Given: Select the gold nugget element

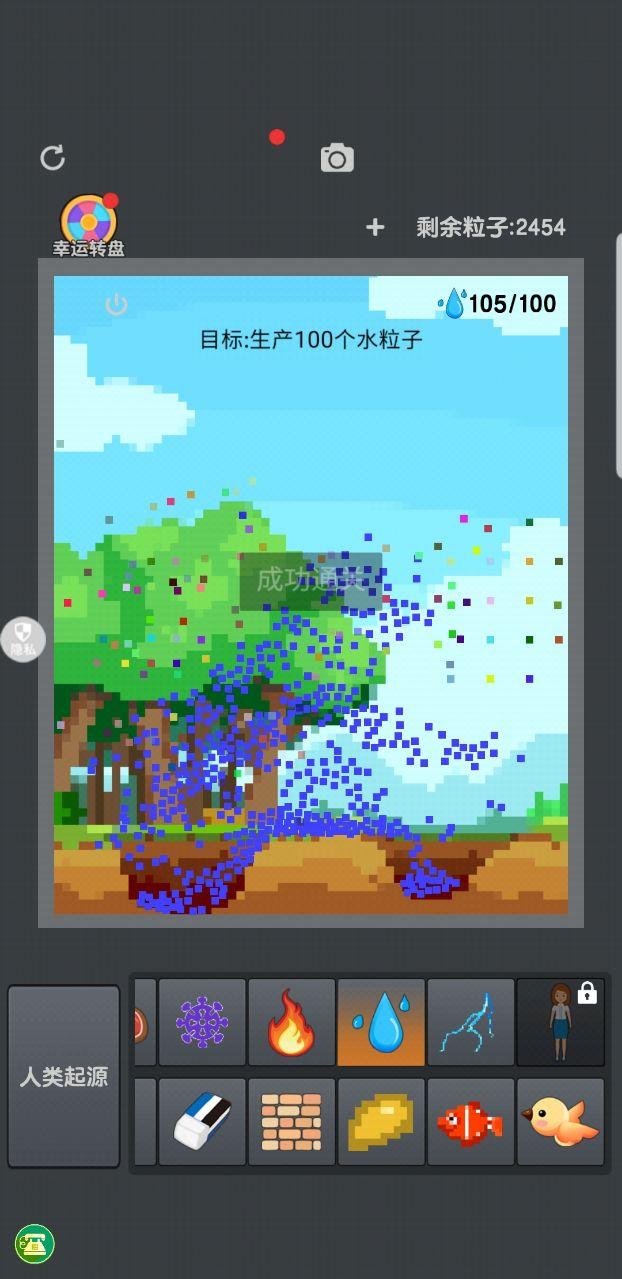Looking at the screenshot, I should [381, 1121].
